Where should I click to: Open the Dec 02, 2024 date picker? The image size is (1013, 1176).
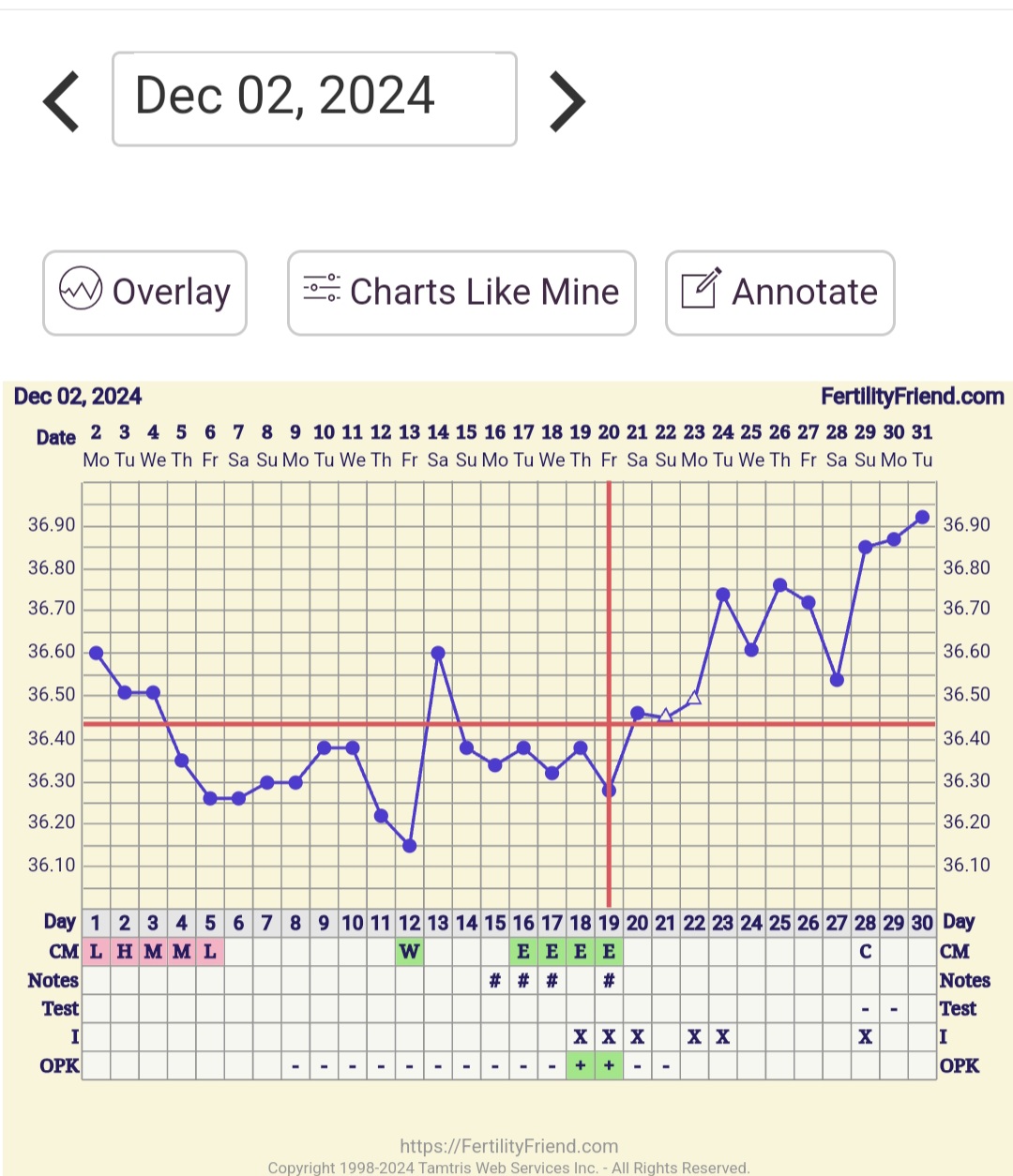click(314, 98)
